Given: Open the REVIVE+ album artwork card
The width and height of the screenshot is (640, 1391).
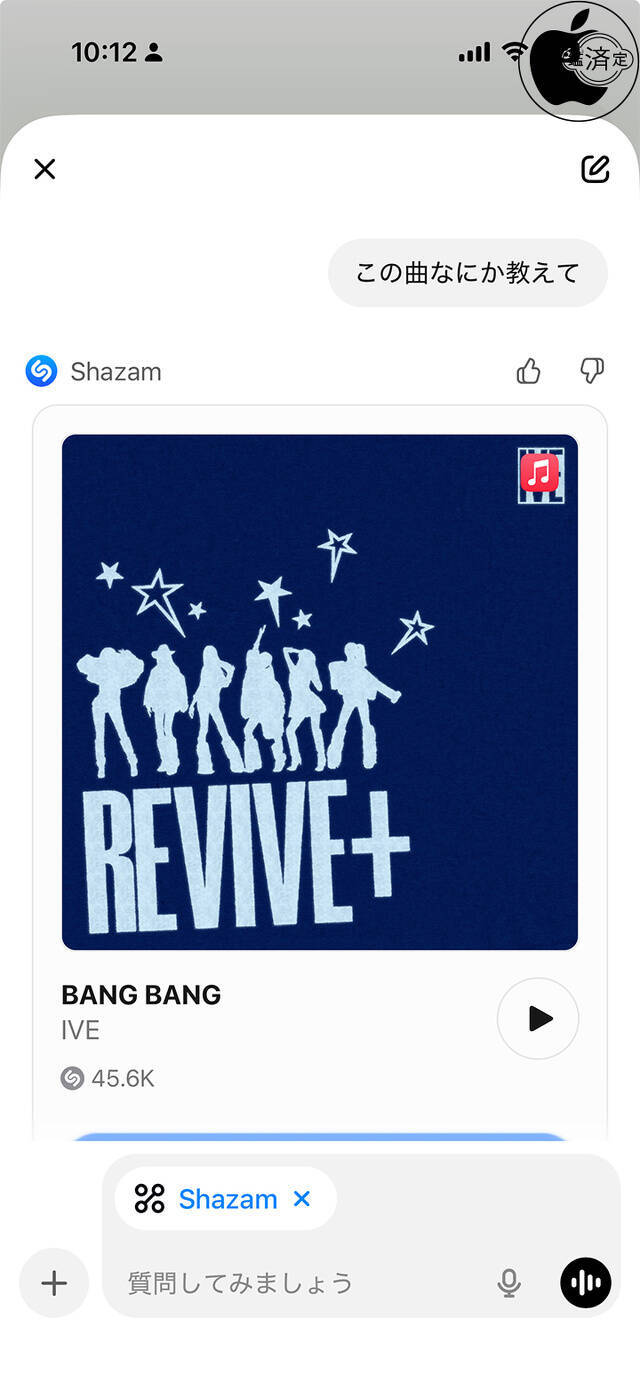Looking at the screenshot, I should pos(319,692).
